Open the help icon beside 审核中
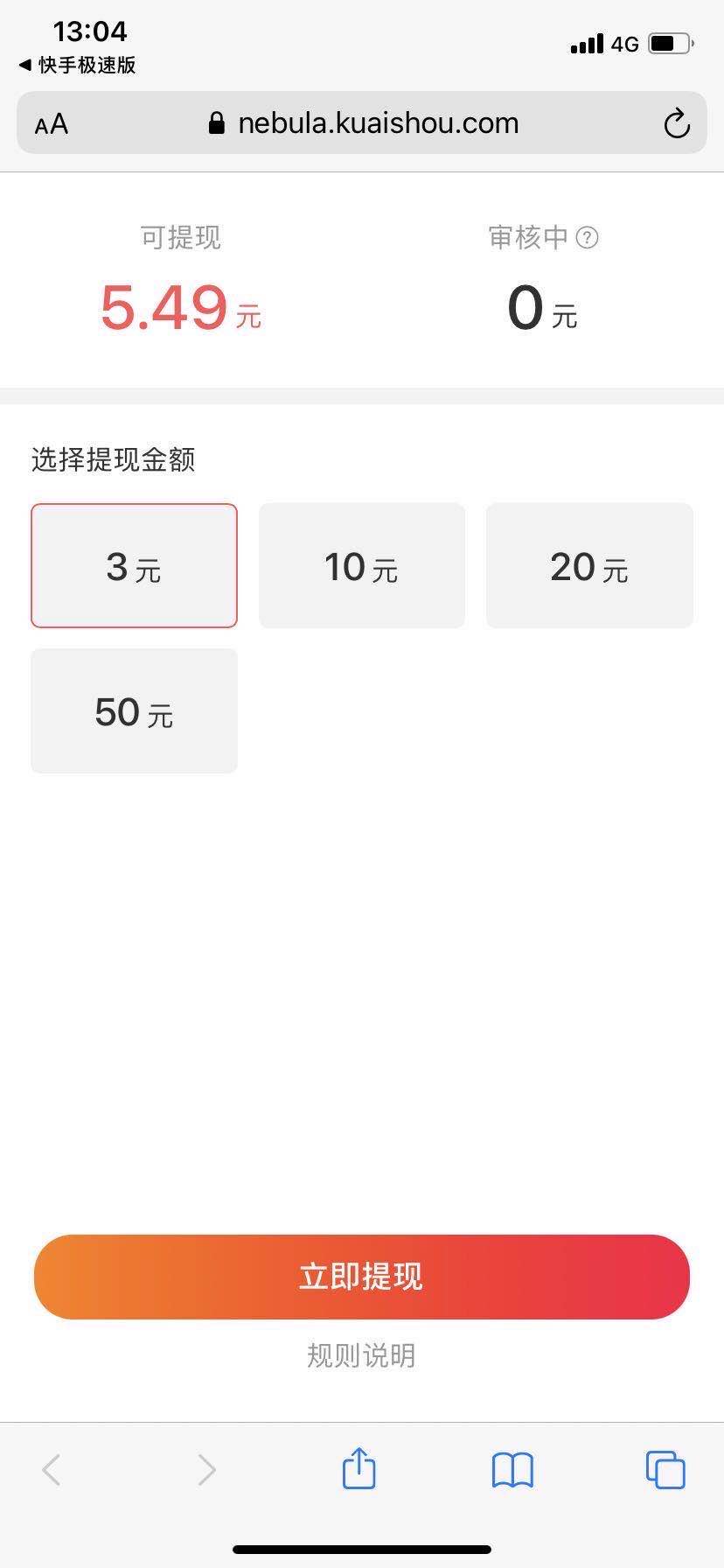The width and height of the screenshot is (724, 1568). (x=588, y=237)
